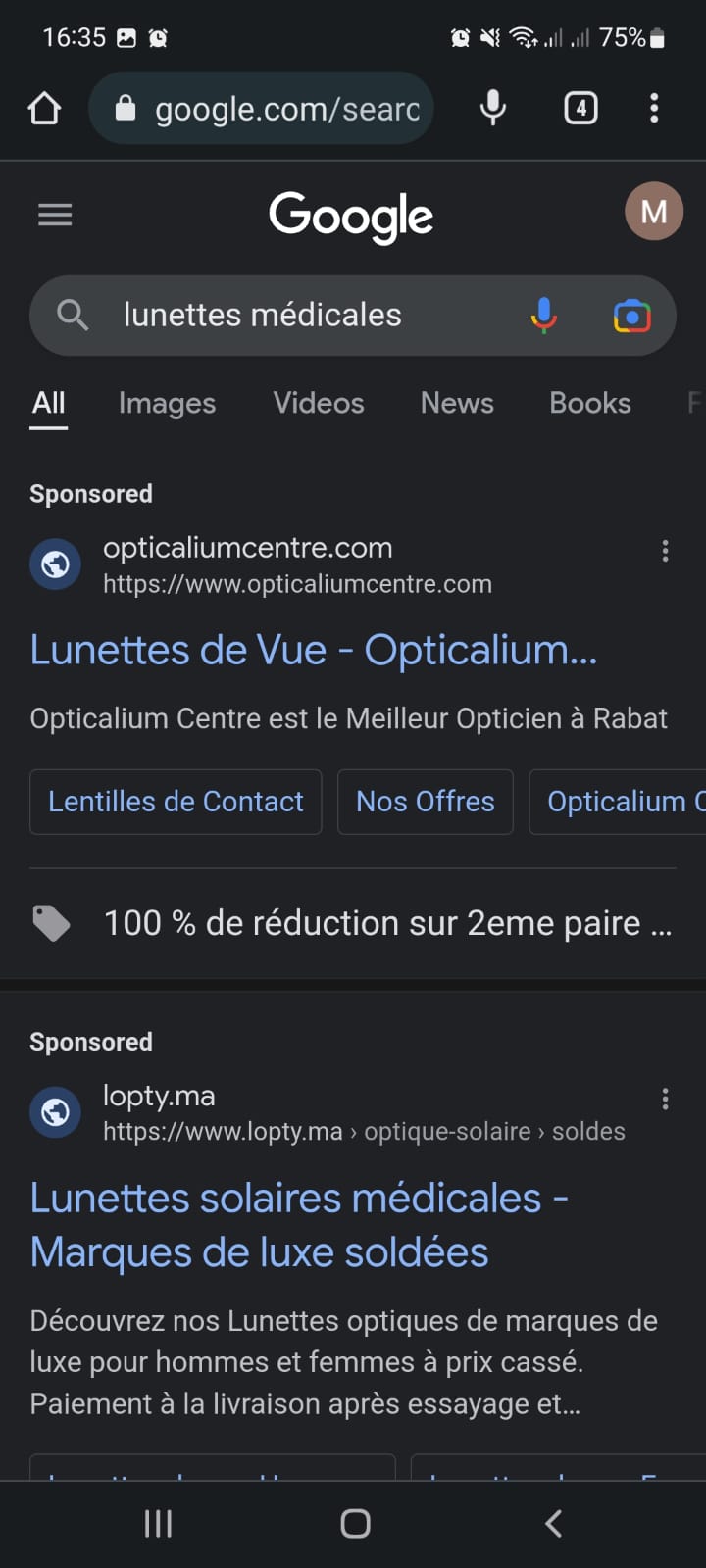Open the Nos Offres sitelink

(426, 802)
